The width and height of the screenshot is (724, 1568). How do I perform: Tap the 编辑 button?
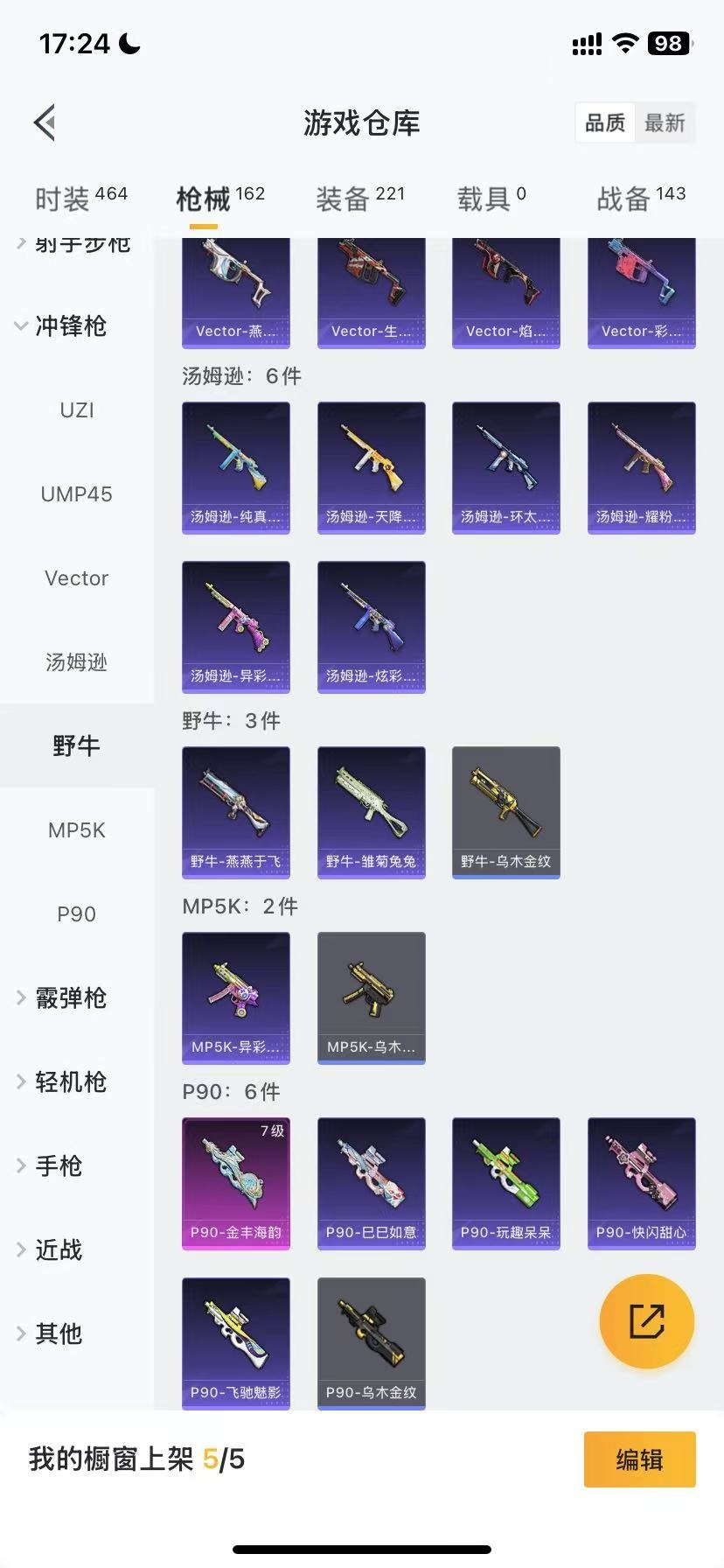[x=640, y=1459]
